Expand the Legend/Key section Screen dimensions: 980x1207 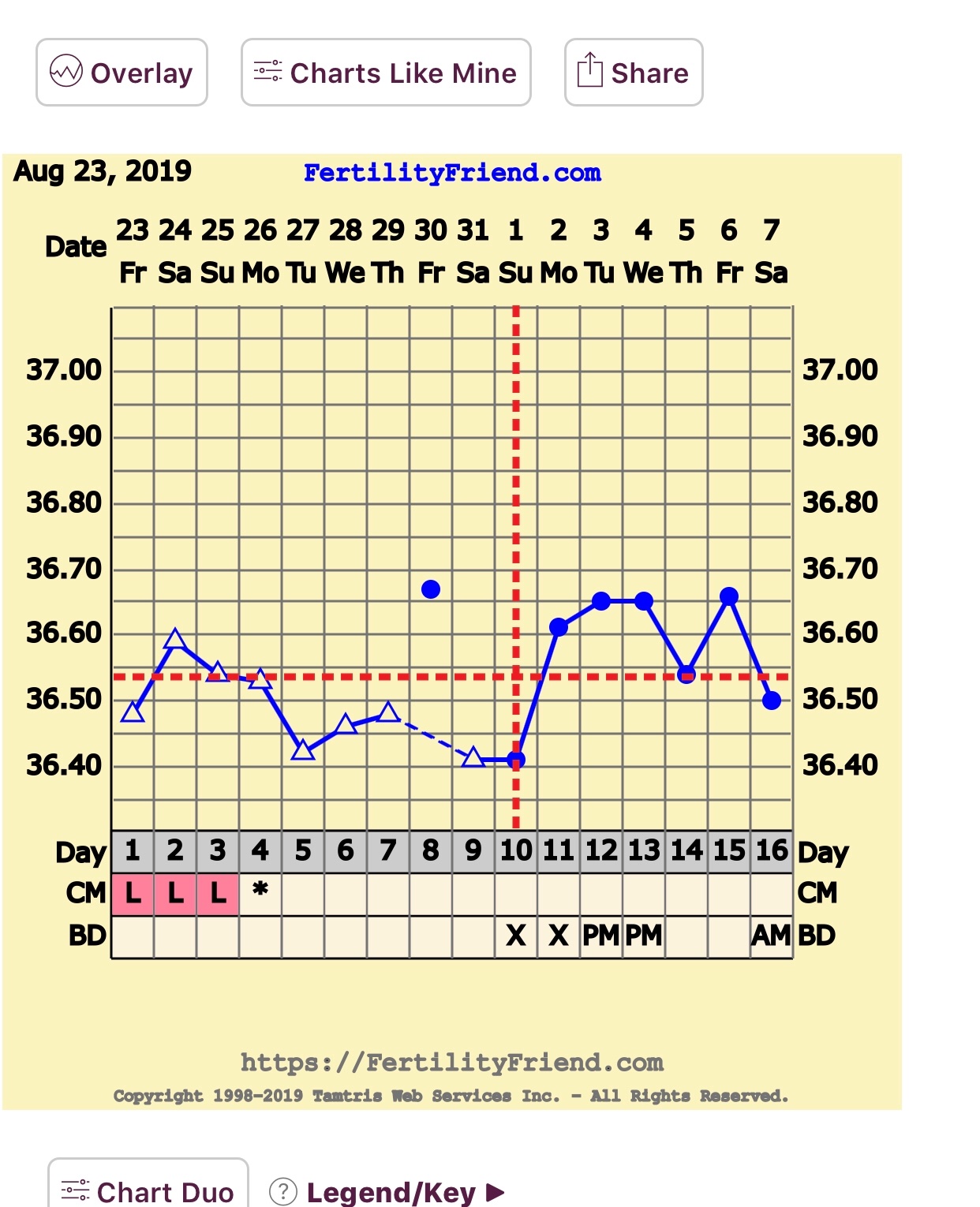click(x=387, y=1192)
